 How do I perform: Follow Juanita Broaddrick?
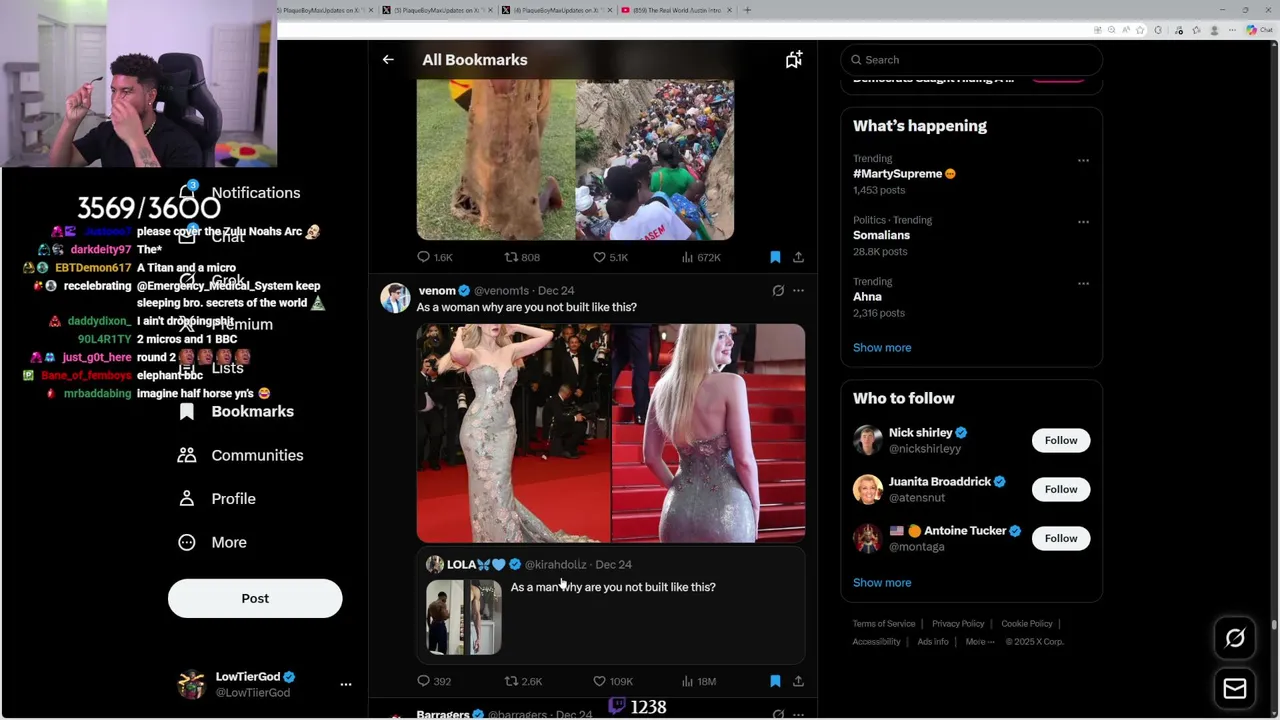click(1060, 489)
